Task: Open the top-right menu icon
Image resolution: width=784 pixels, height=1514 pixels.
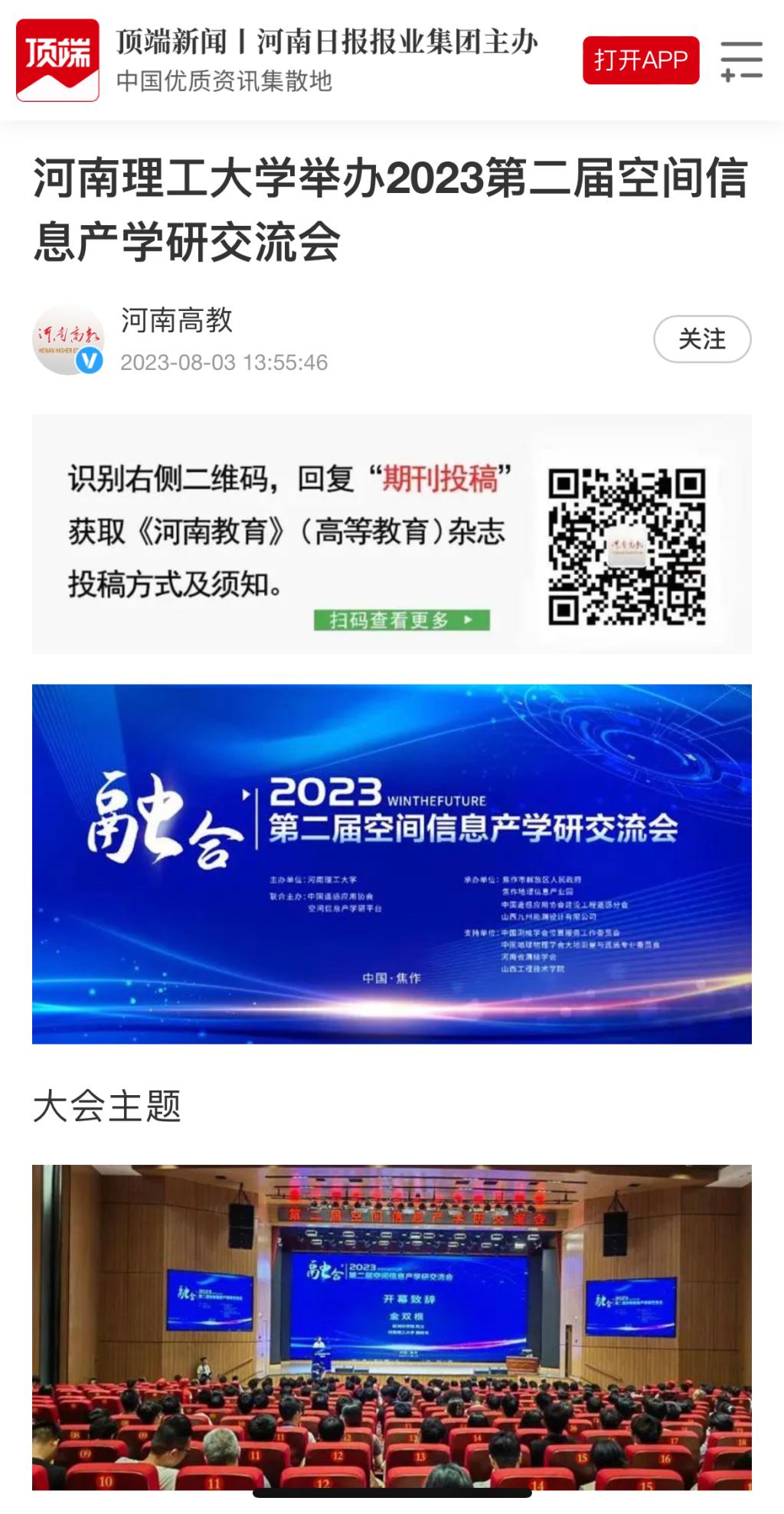Action: tap(741, 60)
